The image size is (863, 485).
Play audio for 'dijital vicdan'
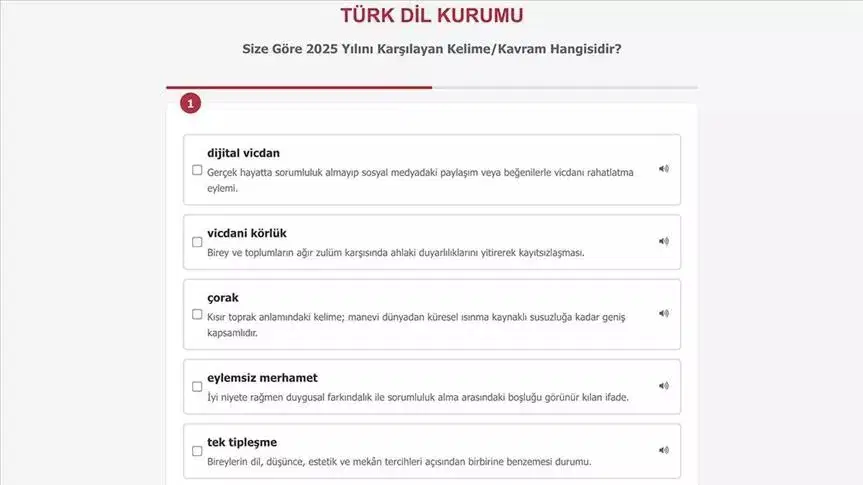click(663, 169)
